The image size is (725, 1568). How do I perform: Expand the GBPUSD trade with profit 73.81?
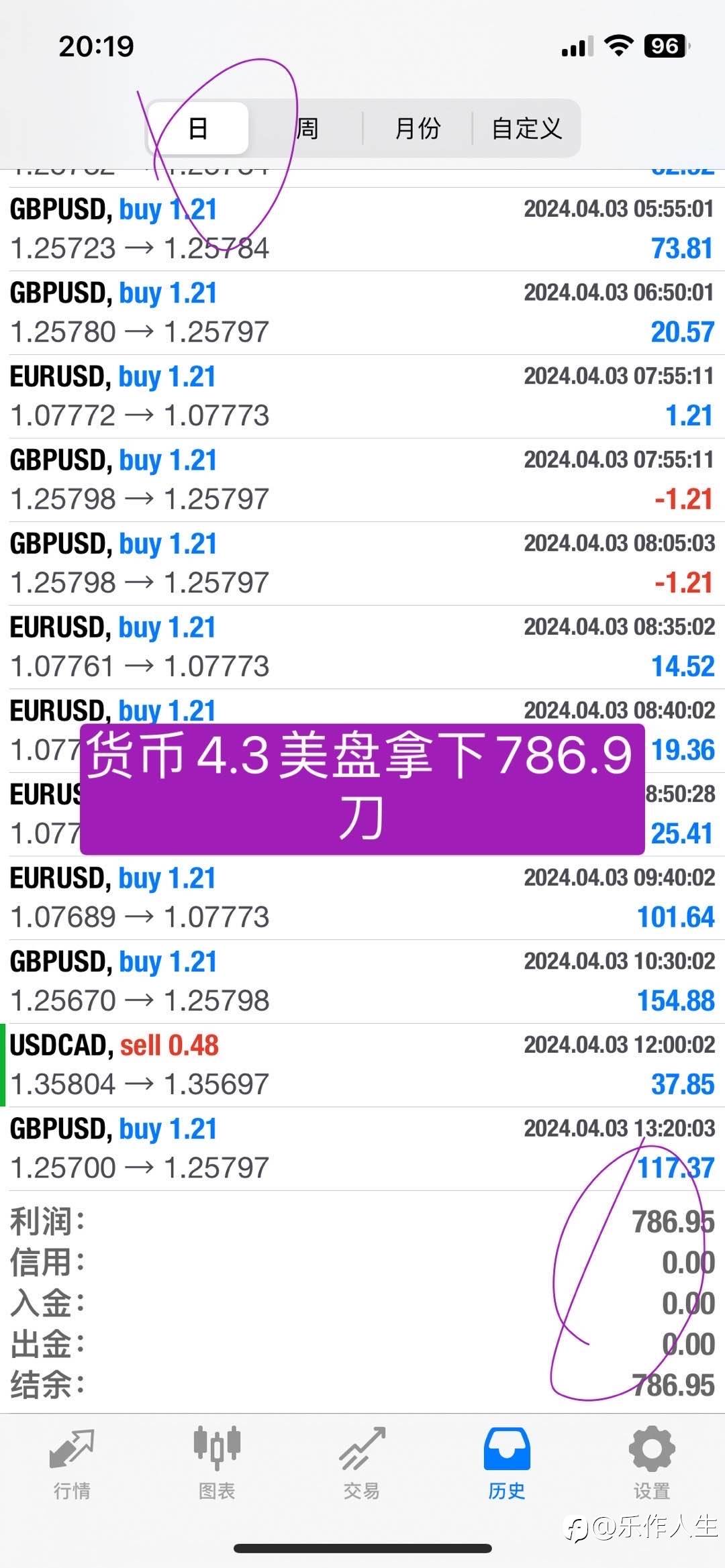362,229
